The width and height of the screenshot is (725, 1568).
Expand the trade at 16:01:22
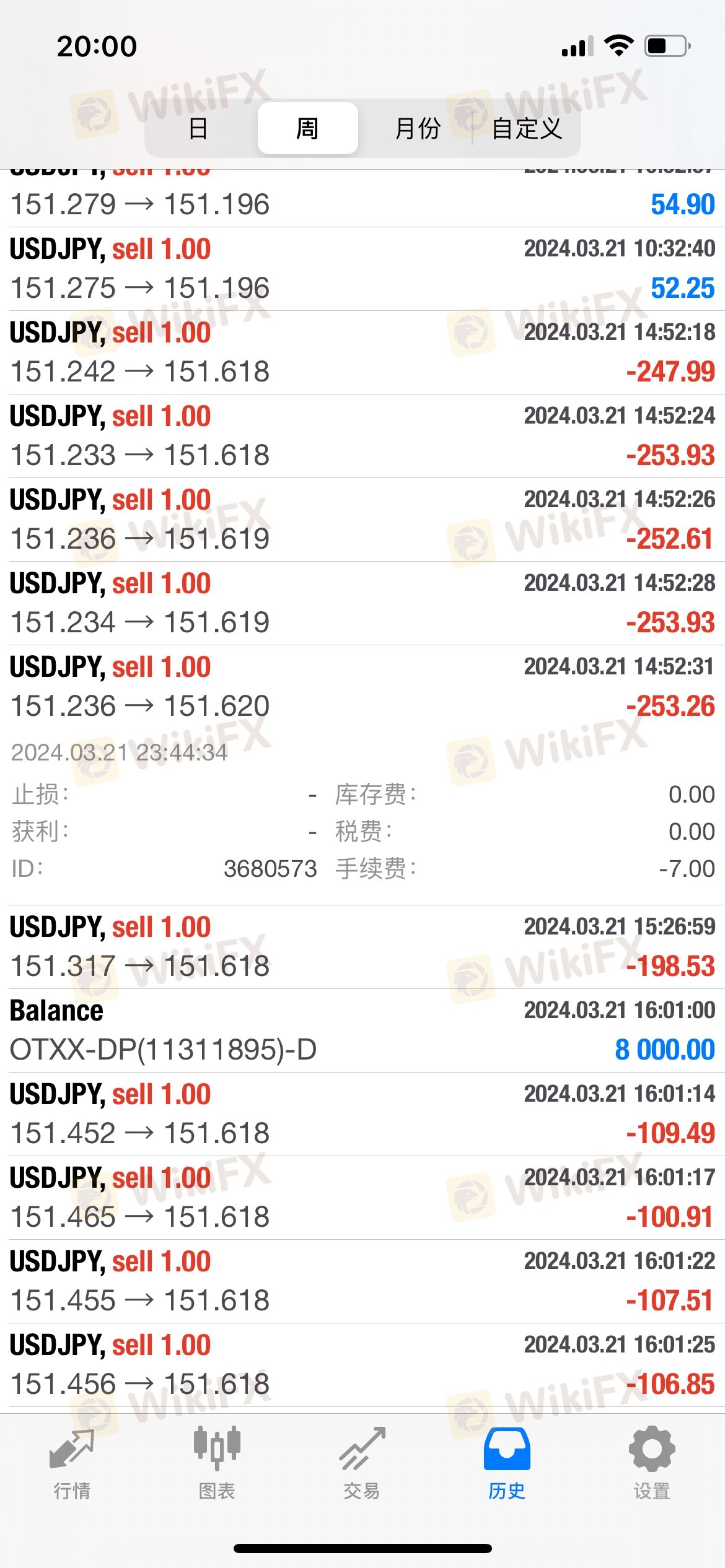(x=362, y=1281)
